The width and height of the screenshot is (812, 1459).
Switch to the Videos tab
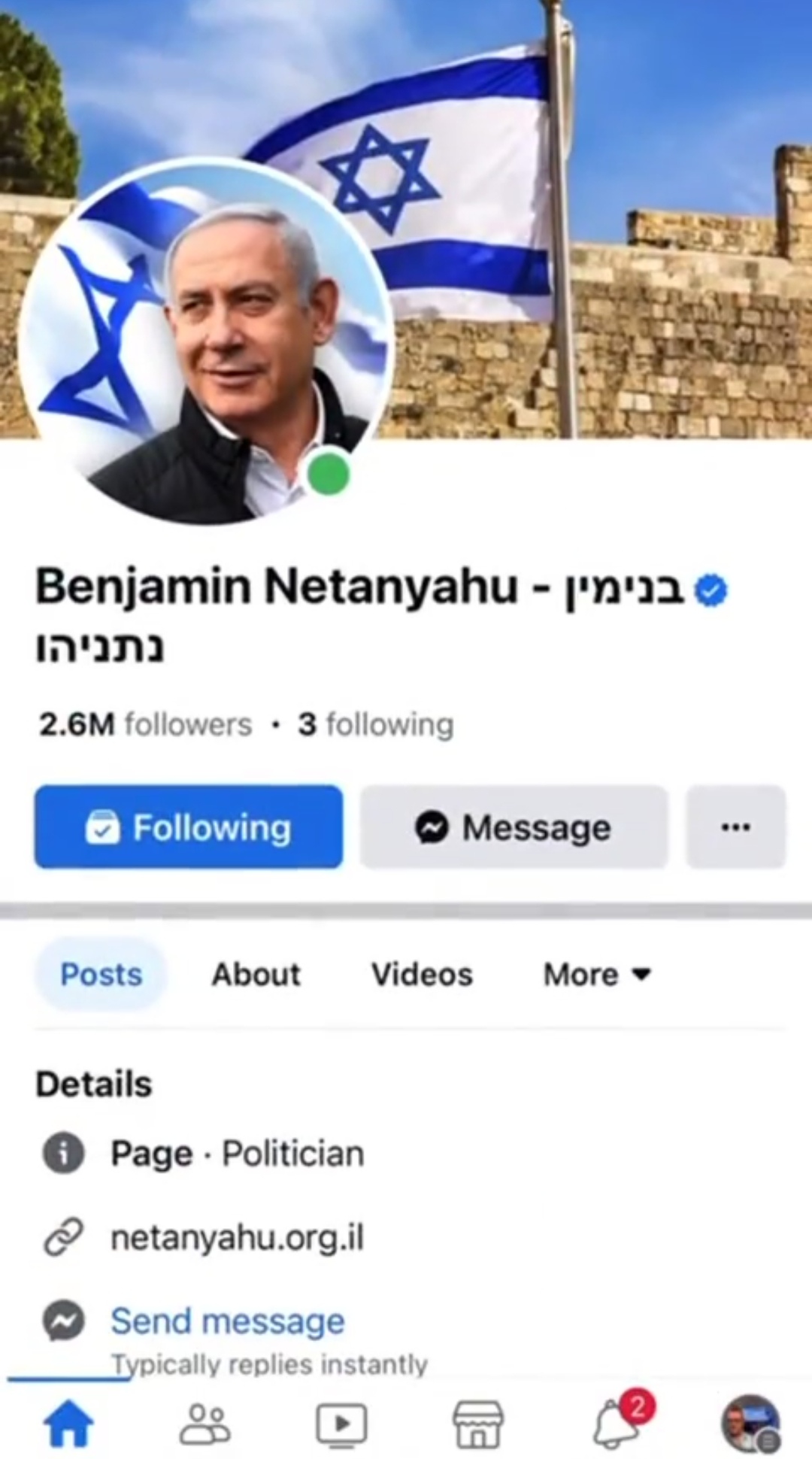pyautogui.click(x=422, y=974)
